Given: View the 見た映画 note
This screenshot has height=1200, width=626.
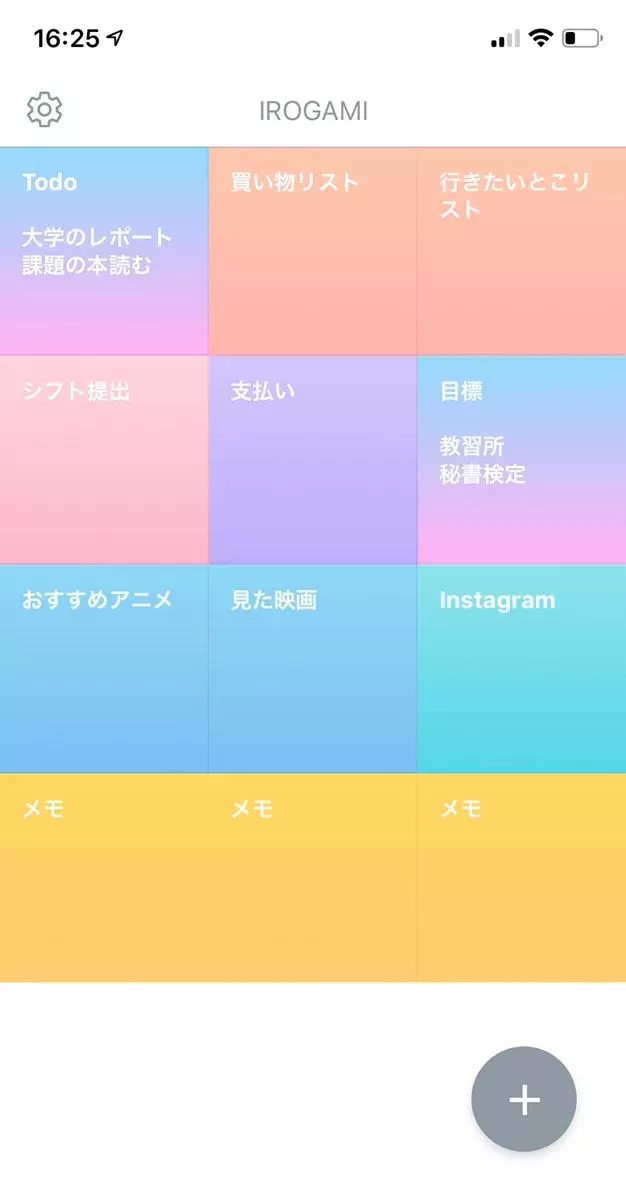Looking at the screenshot, I should pos(312,669).
